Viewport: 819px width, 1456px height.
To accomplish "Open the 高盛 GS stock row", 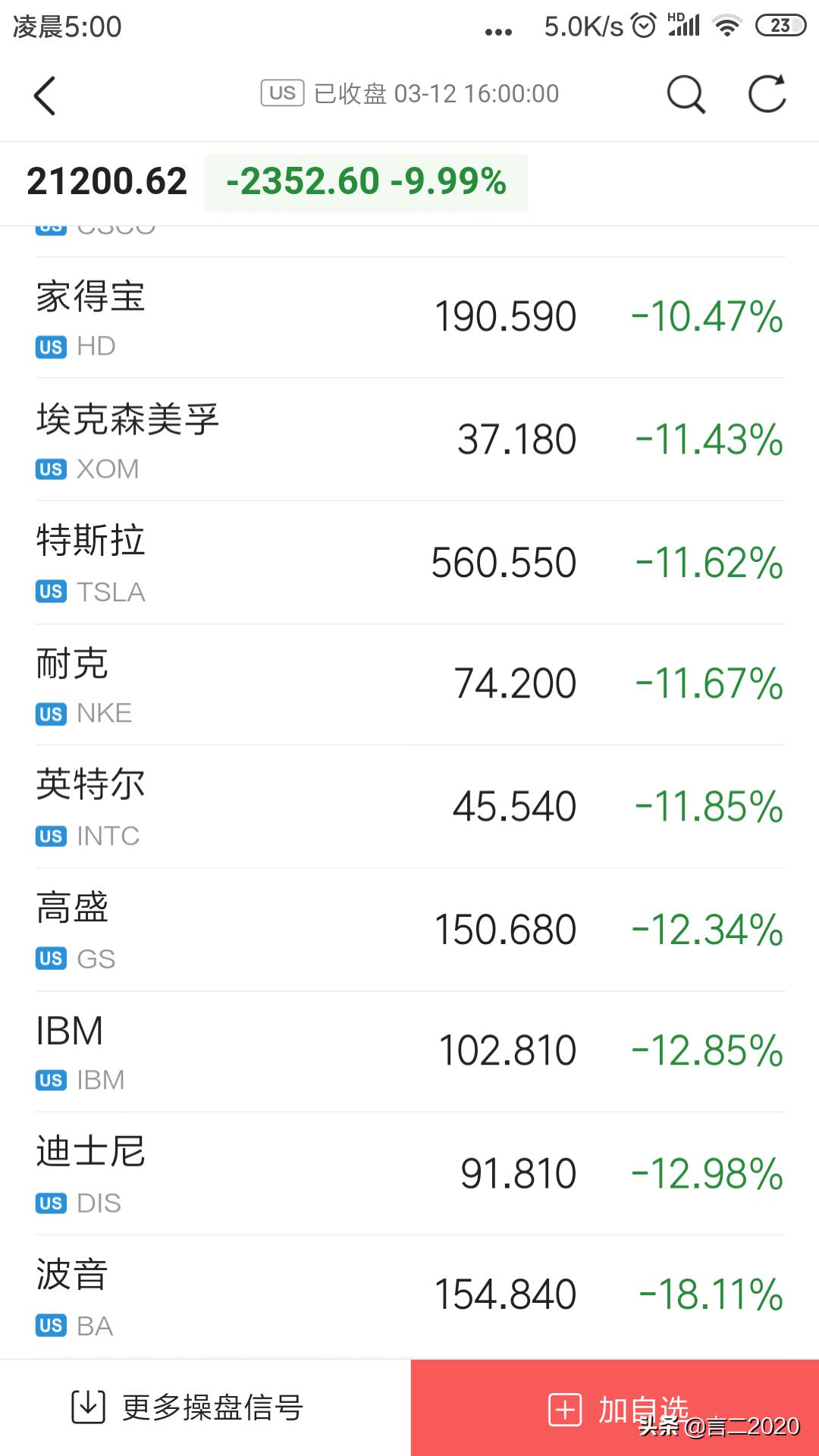I will coord(409,930).
